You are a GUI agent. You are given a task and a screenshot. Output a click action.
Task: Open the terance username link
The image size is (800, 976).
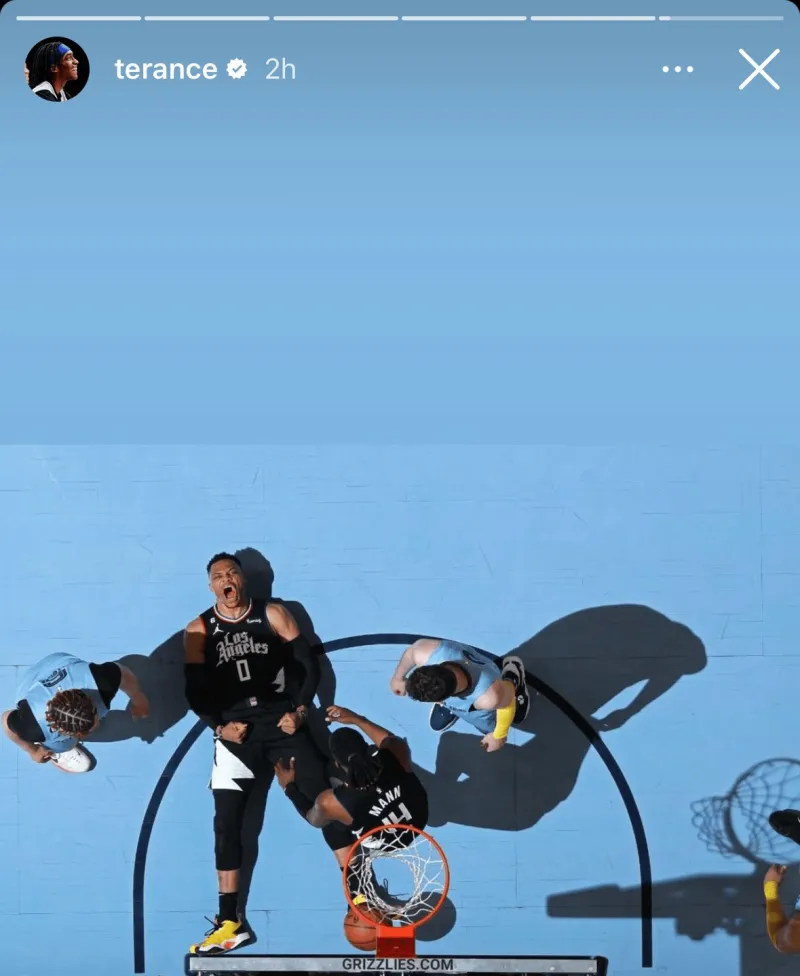point(165,69)
